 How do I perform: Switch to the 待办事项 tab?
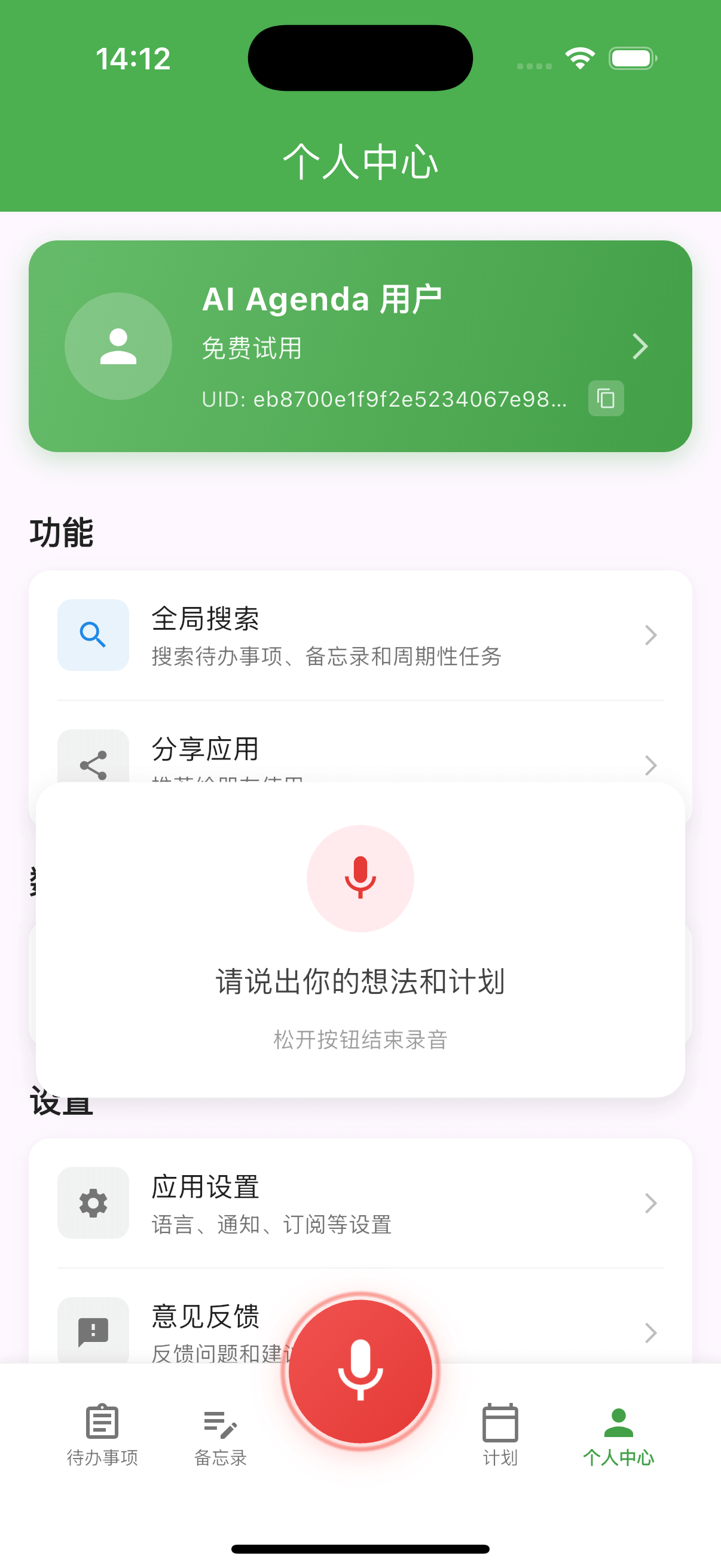click(x=102, y=1434)
